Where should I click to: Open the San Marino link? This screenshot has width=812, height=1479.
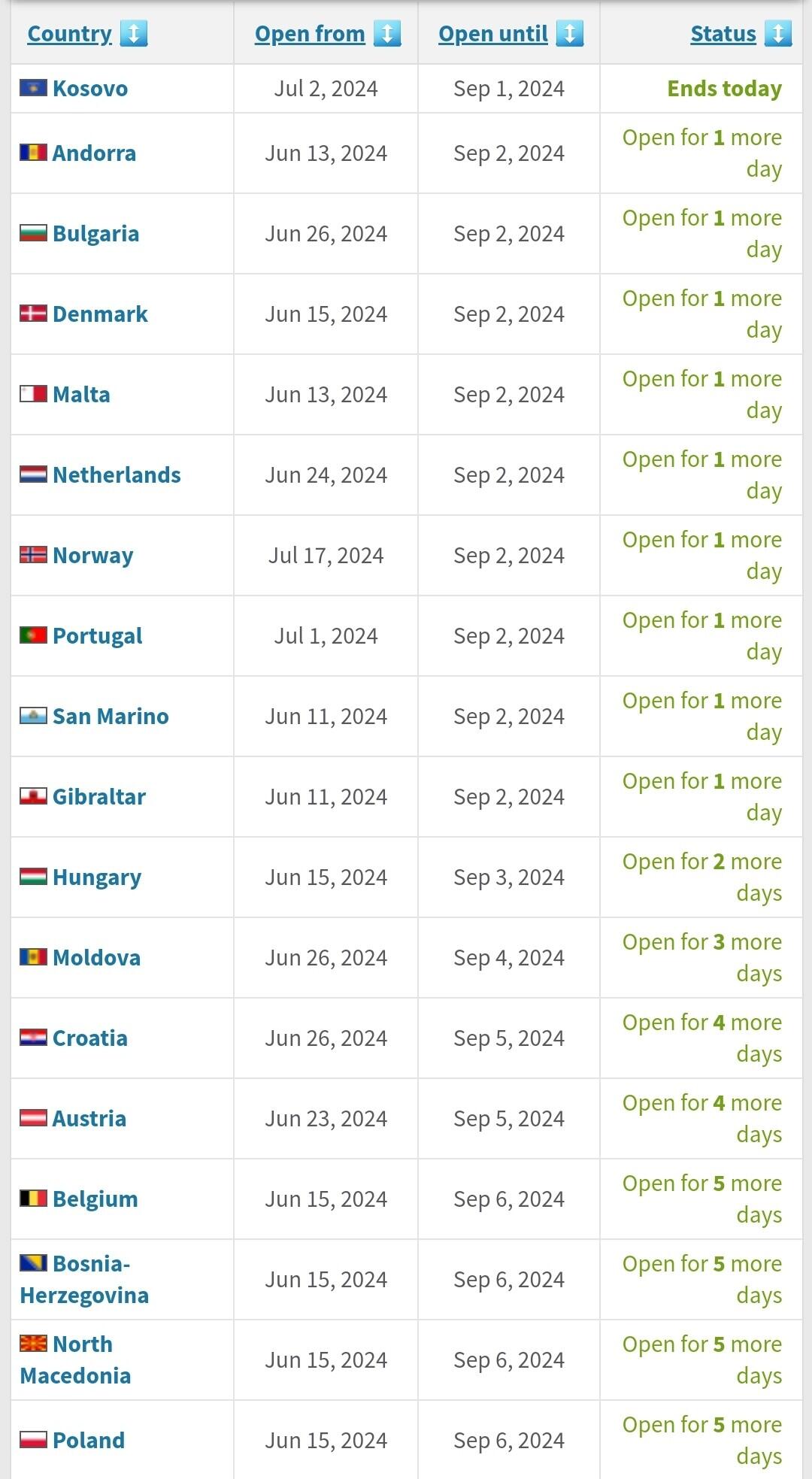coord(111,717)
